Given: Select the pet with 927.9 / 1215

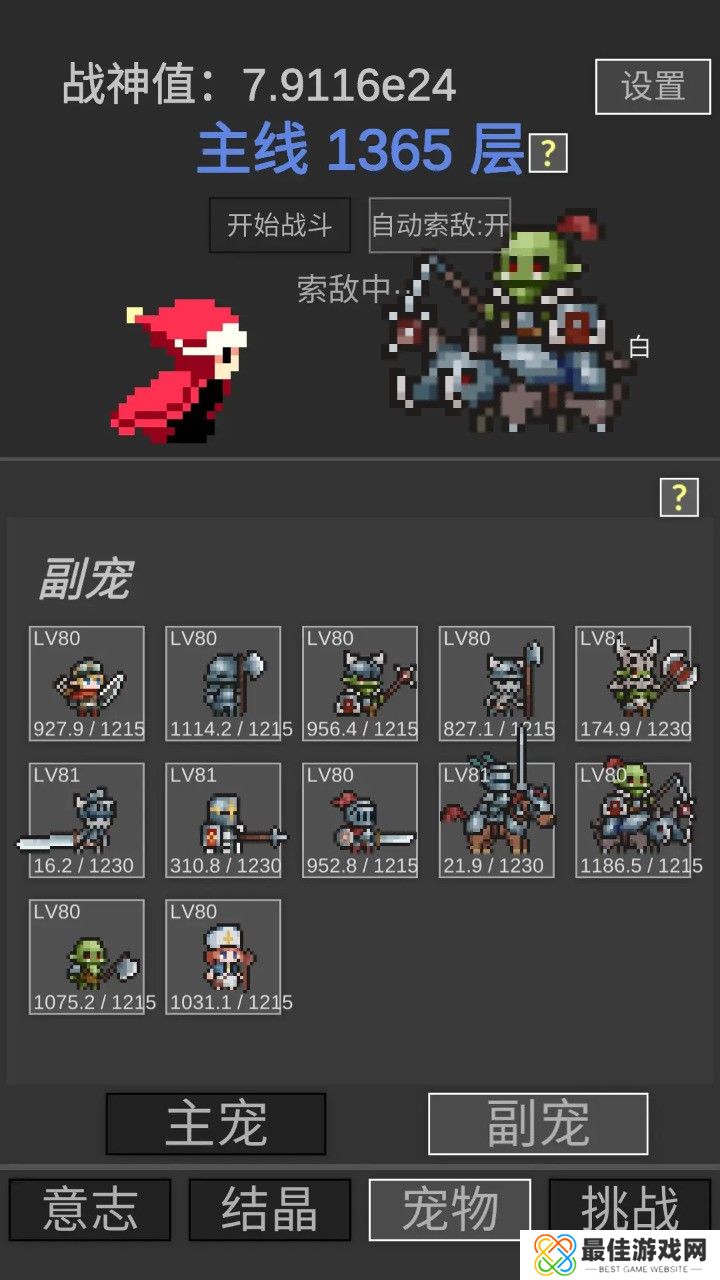Looking at the screenshot, I should pos(87,683).
